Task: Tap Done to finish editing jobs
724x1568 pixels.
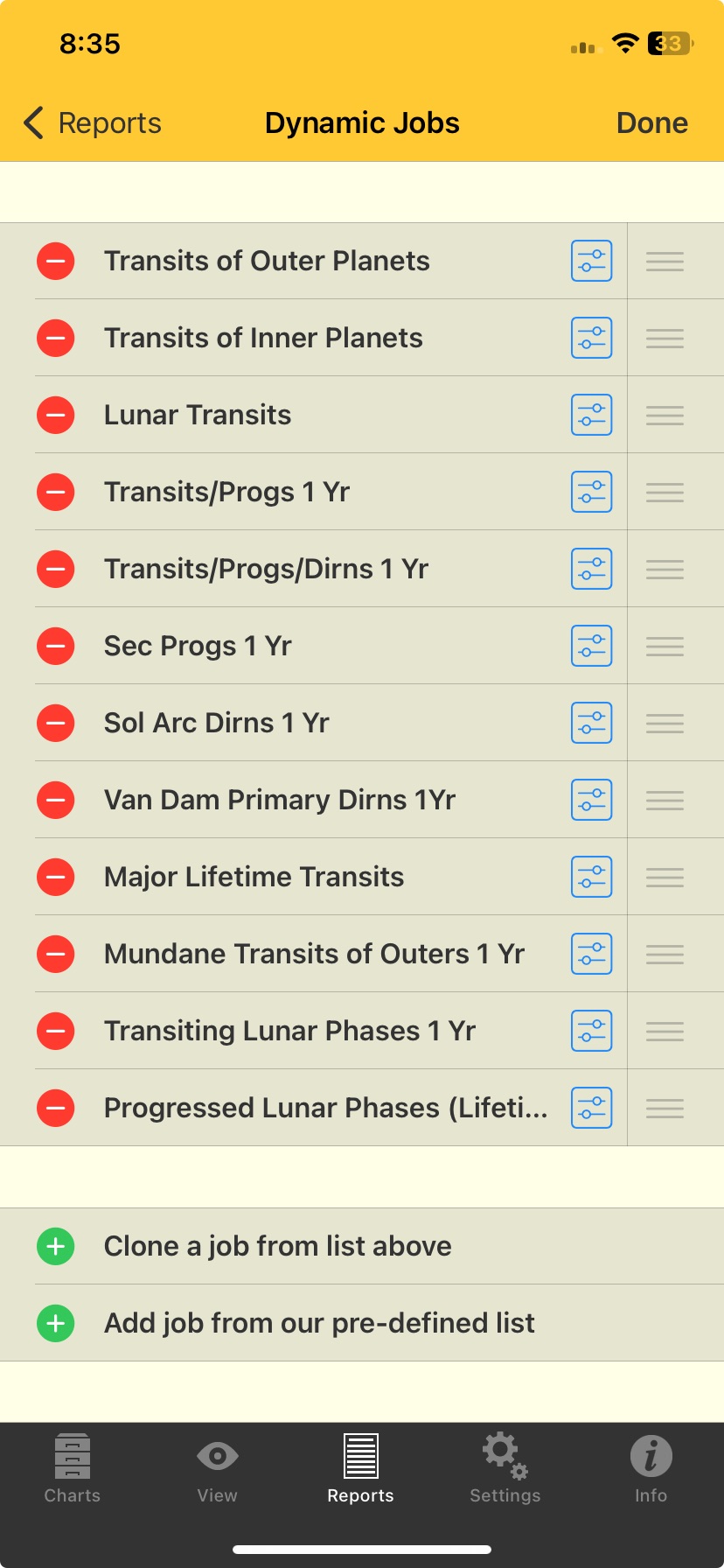Action: [651, 122]
